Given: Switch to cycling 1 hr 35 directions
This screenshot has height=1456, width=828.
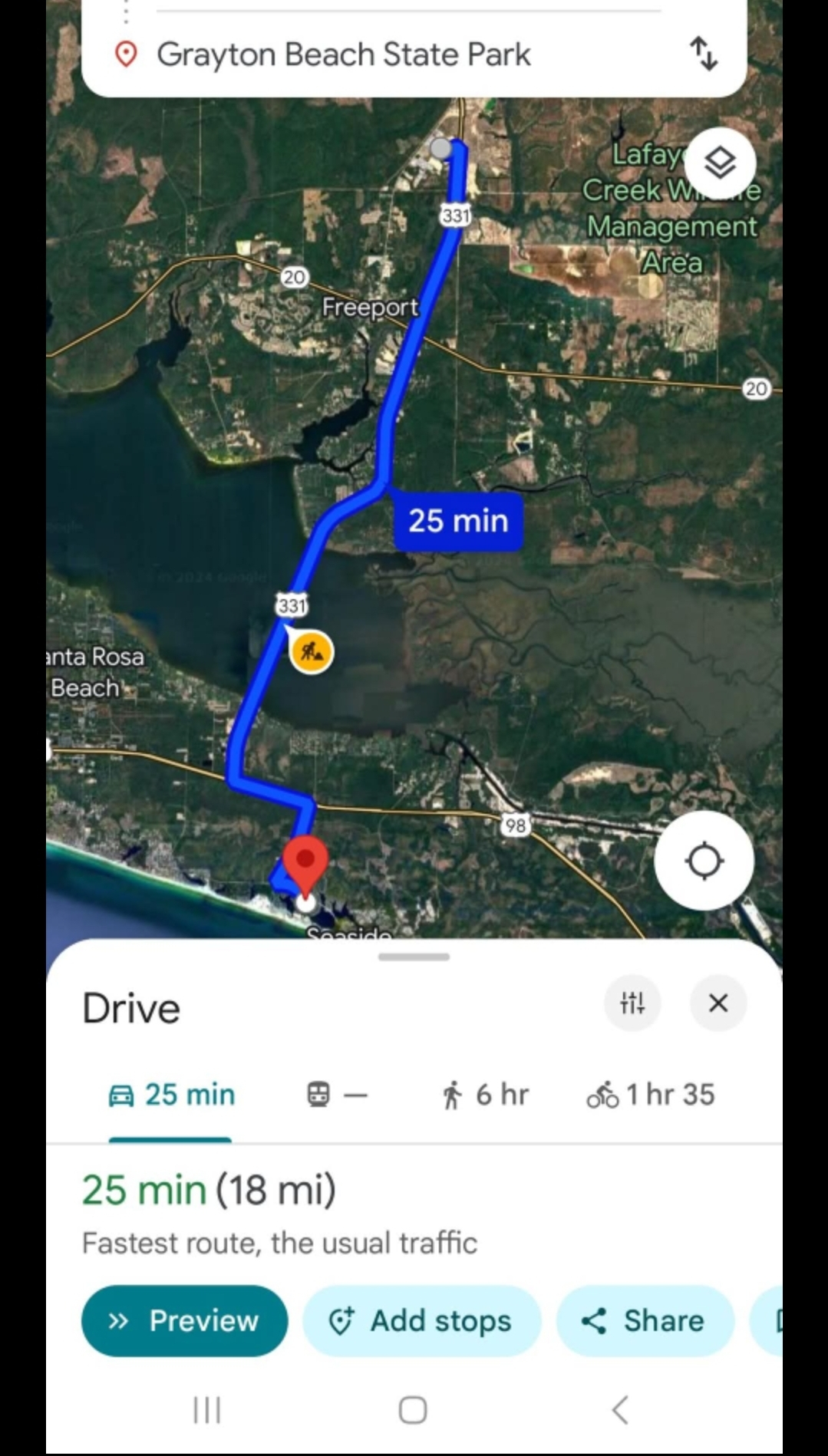Looking at the screenshot, I should pos(651,1095).
